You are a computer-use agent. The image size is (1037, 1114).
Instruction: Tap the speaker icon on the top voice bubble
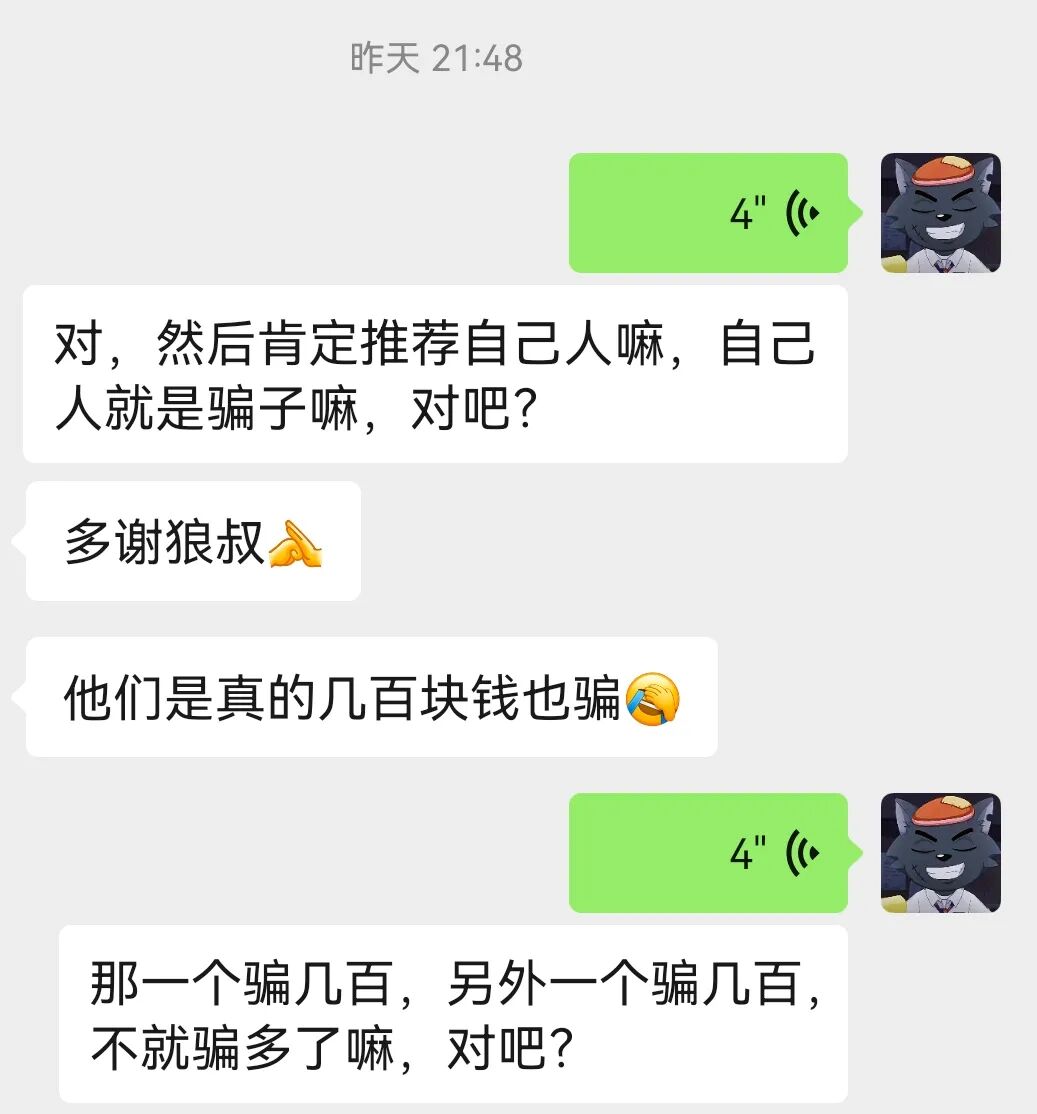pyautogui.click(x=805, y=212)
